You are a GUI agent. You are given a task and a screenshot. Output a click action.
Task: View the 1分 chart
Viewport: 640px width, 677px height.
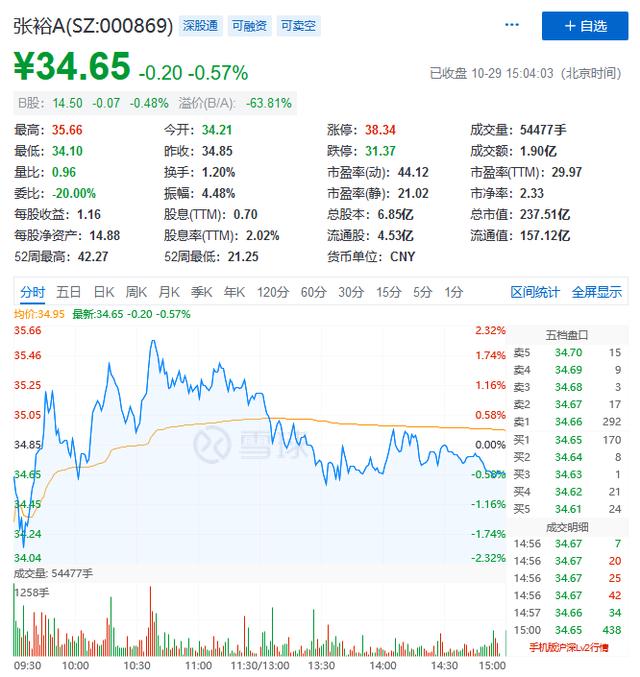[x=454, y=292]
